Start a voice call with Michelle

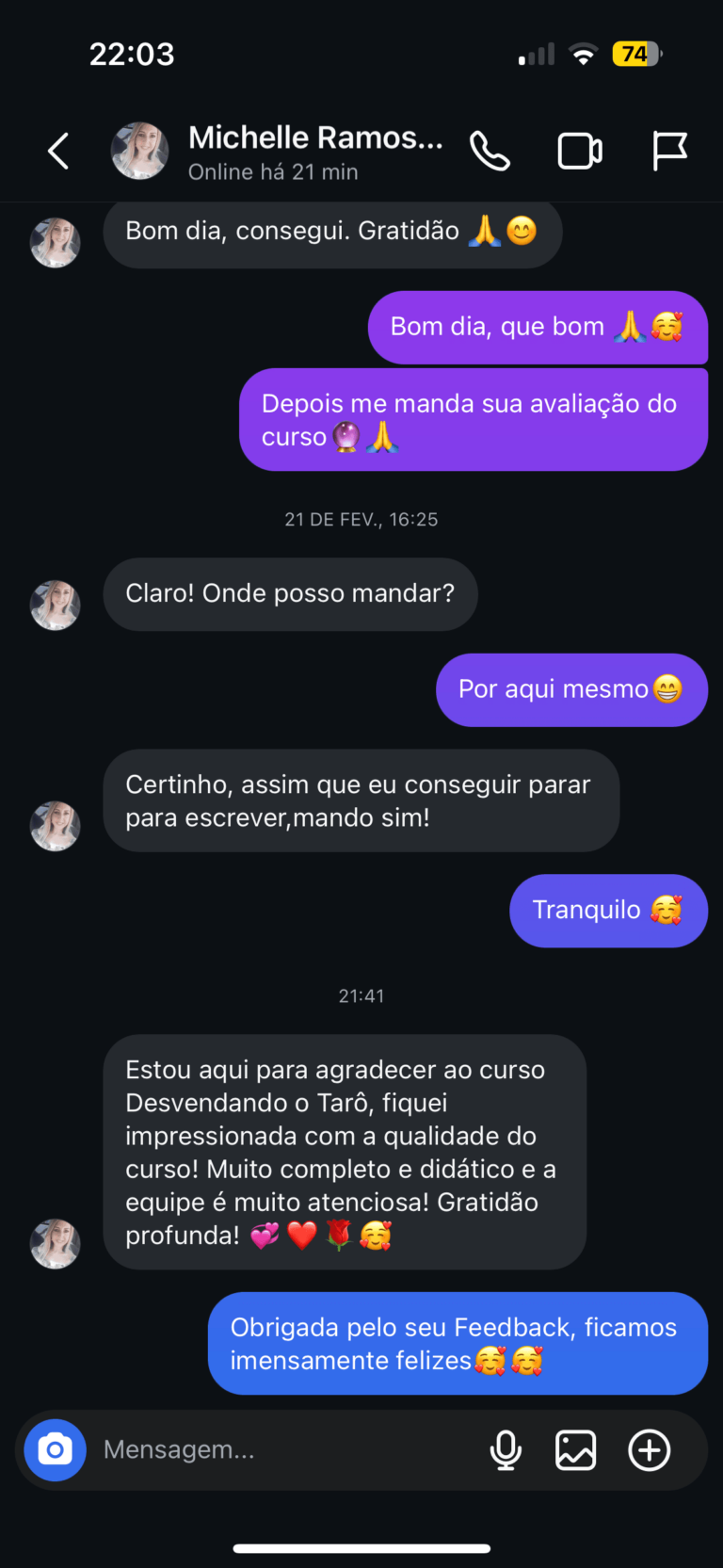click(490, 151)
